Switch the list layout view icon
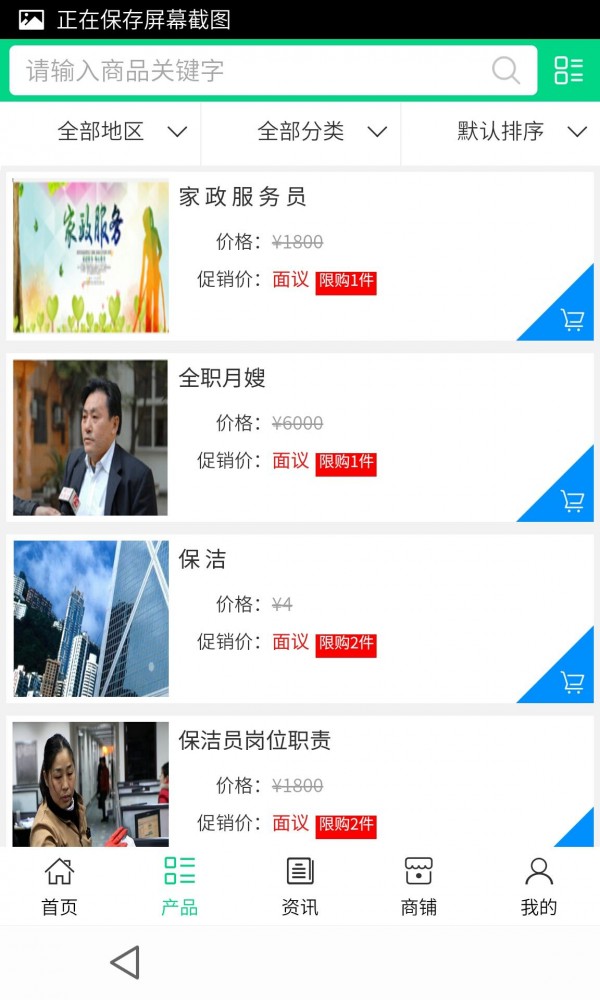 tap(568, 70)
